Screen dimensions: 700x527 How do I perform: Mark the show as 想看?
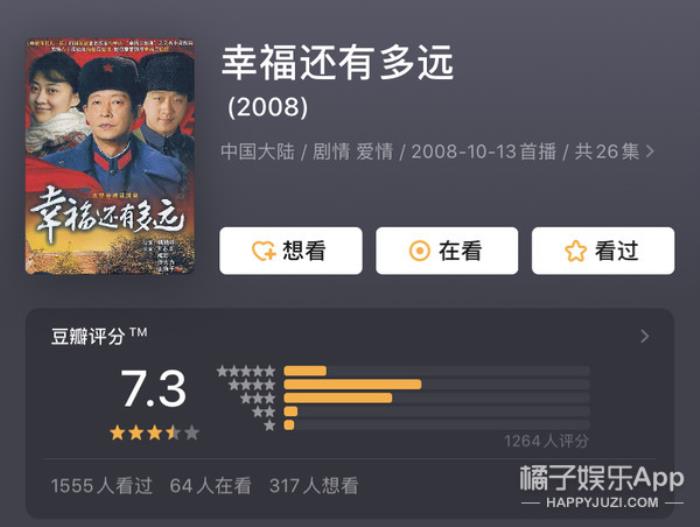click(290, 251)
